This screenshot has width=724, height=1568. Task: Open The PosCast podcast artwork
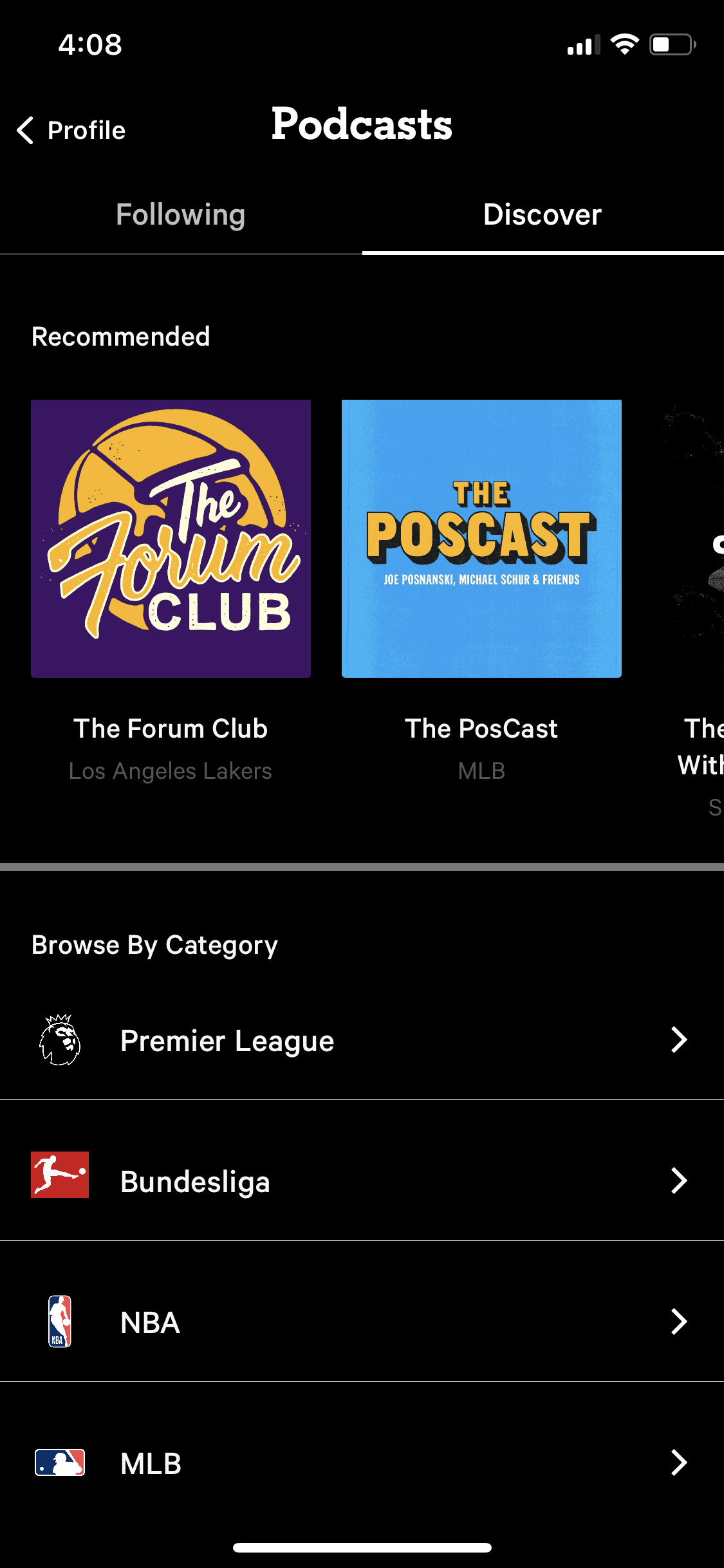(481, 537)
